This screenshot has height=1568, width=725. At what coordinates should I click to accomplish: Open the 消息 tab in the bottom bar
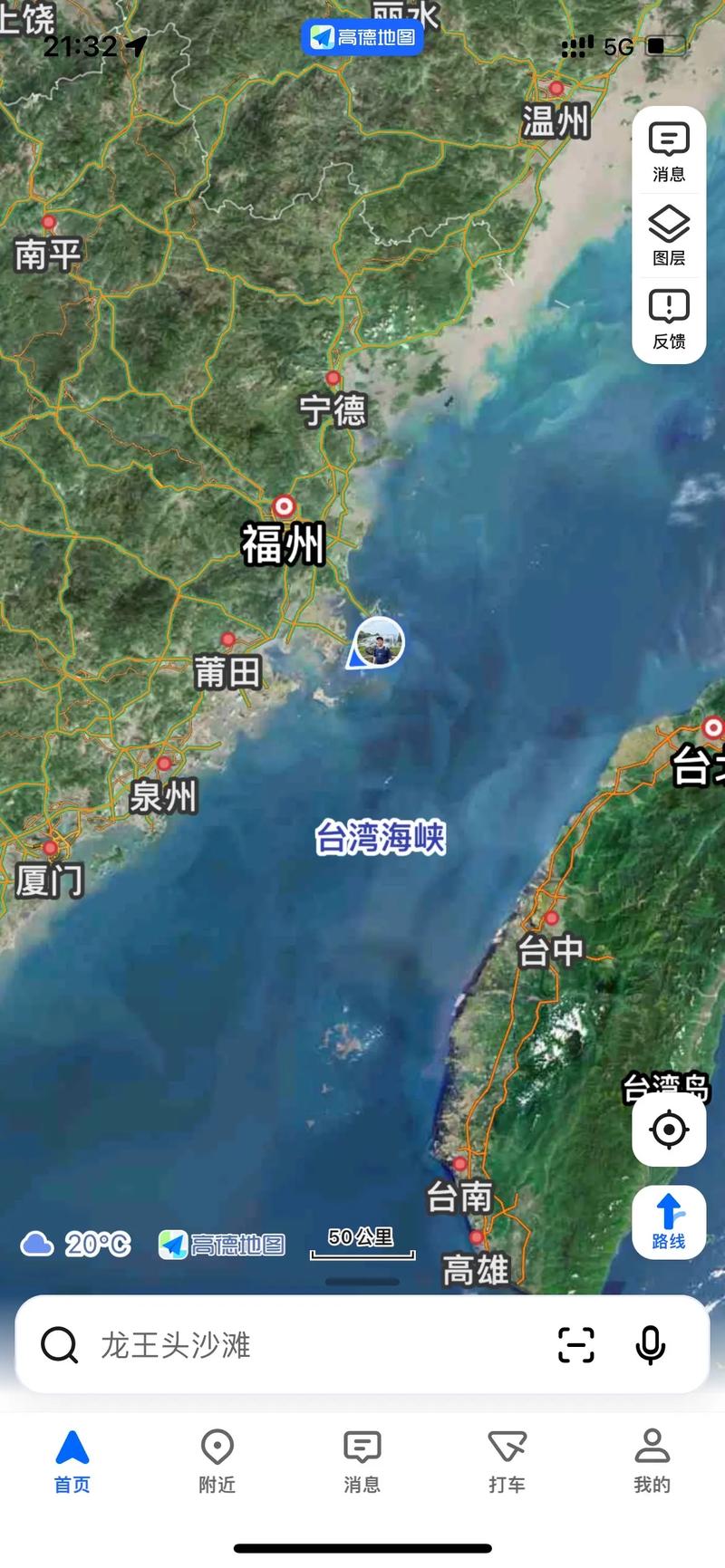362,1460
